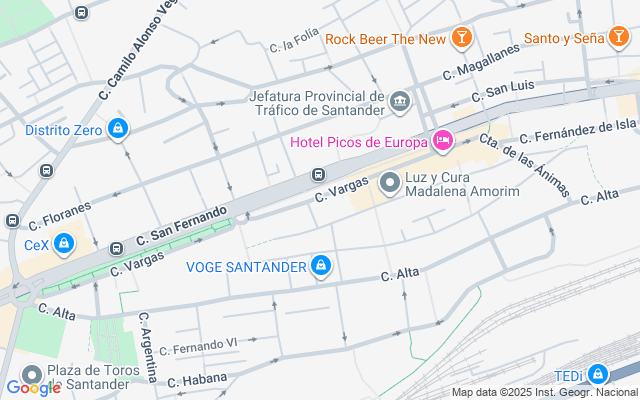This screenshot has width=640, height=400.
Task: Tap the CeX store marker
Action: [x=64, y=243]
